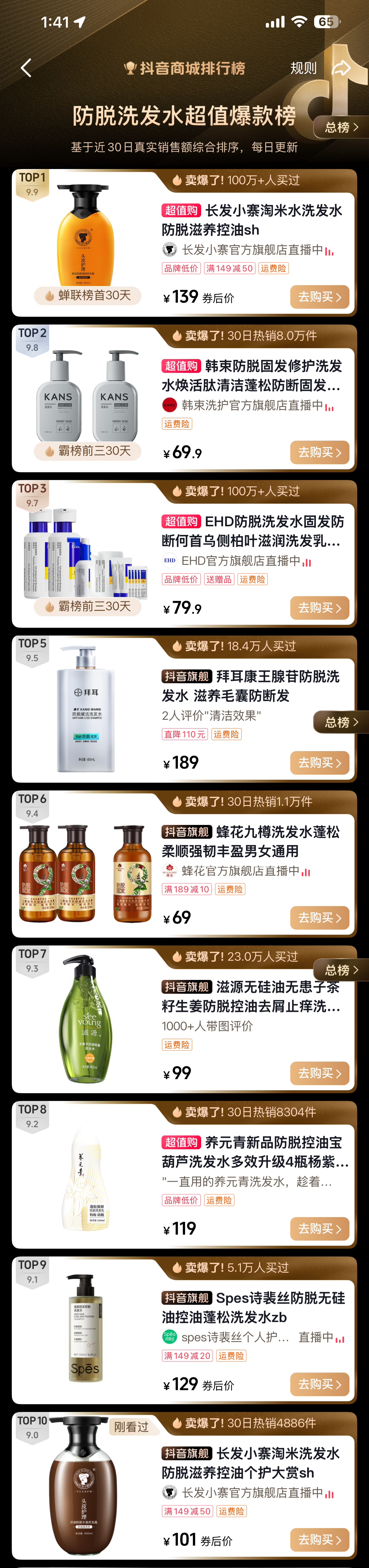Tap 去购买 for 养元青 shampoo
The image size is (369, 1568).
320,1228
